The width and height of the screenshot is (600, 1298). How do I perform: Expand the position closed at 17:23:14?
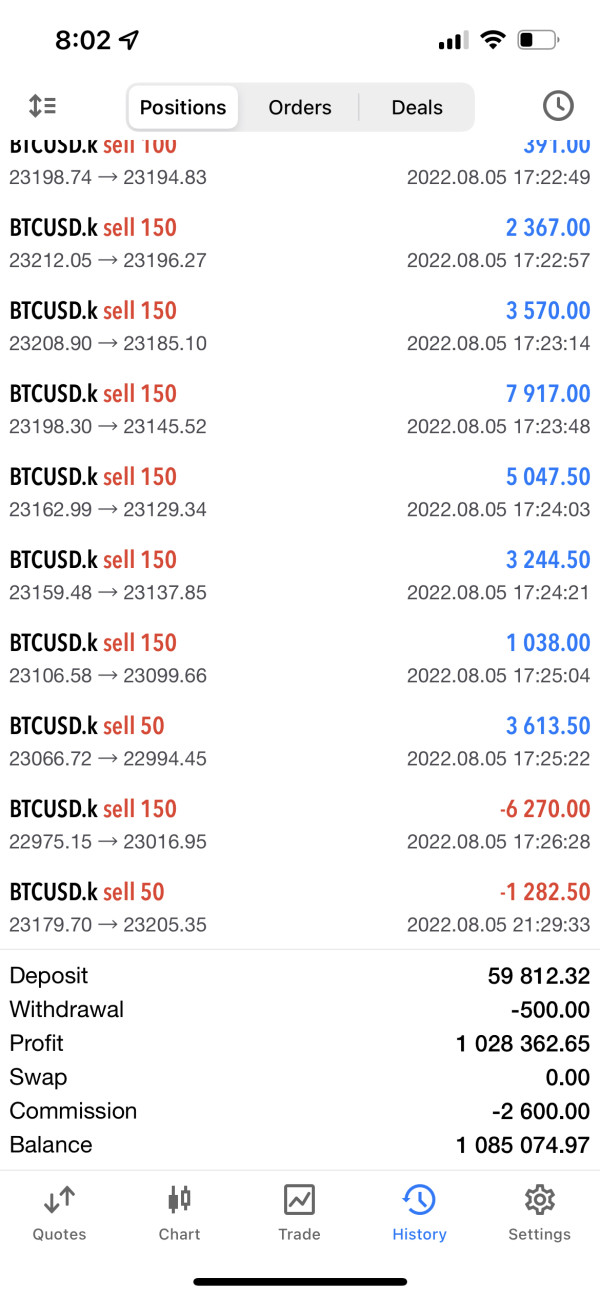300,326
